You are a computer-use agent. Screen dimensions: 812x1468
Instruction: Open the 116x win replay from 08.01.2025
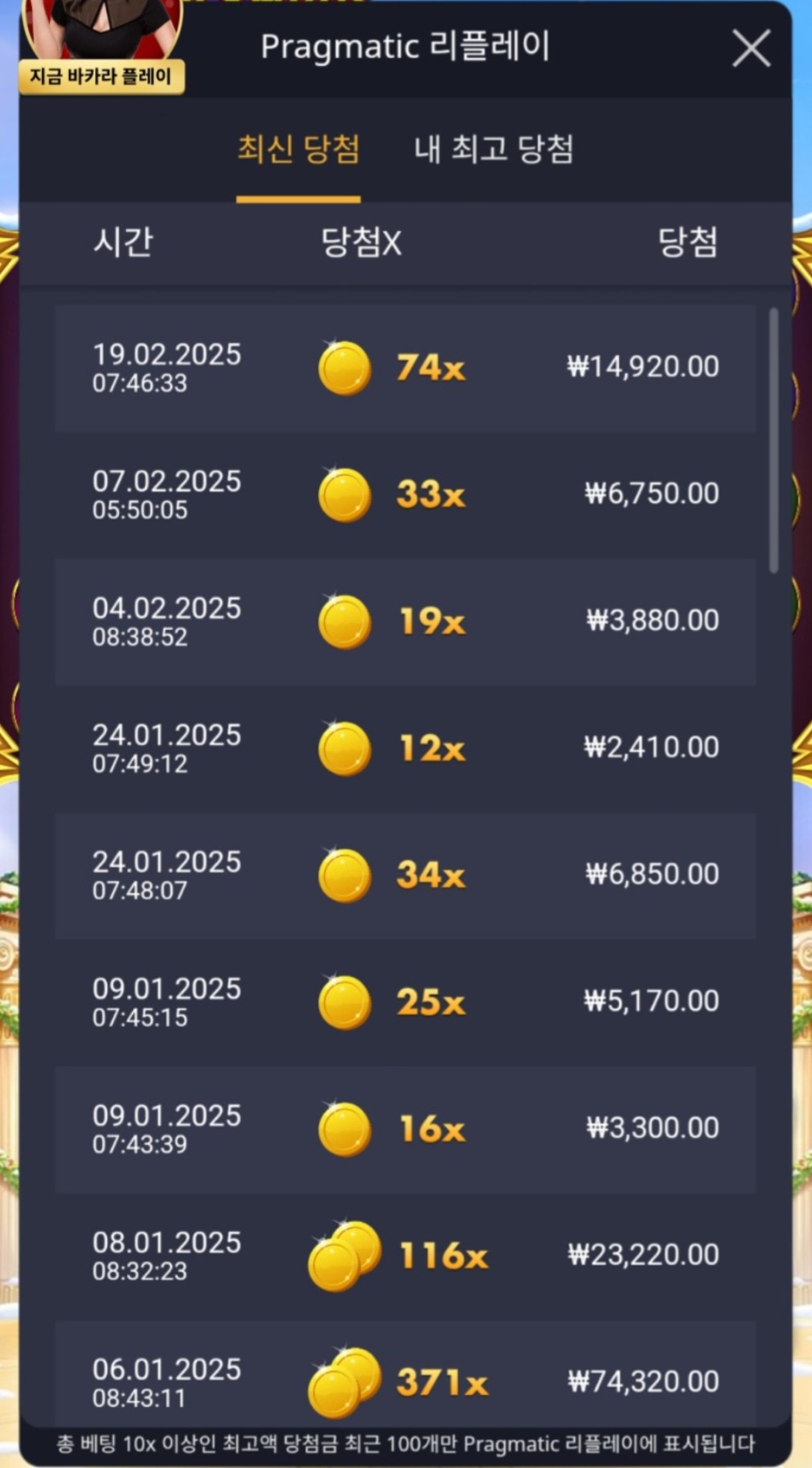(405, 1256)
